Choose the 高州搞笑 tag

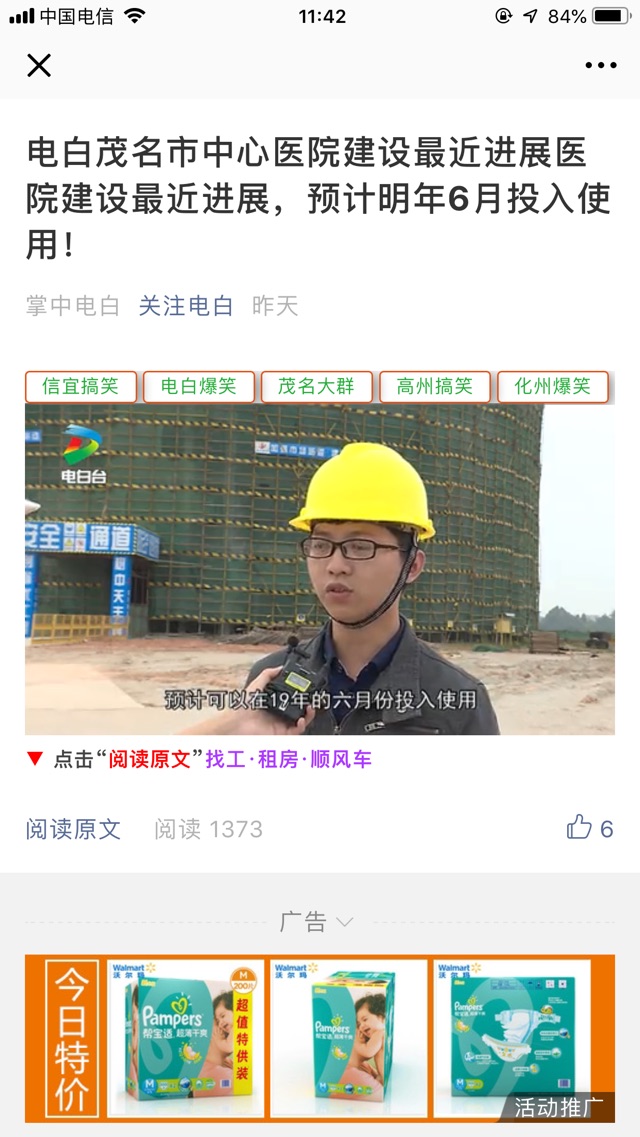pyautogui.click(x=434, y=386)
